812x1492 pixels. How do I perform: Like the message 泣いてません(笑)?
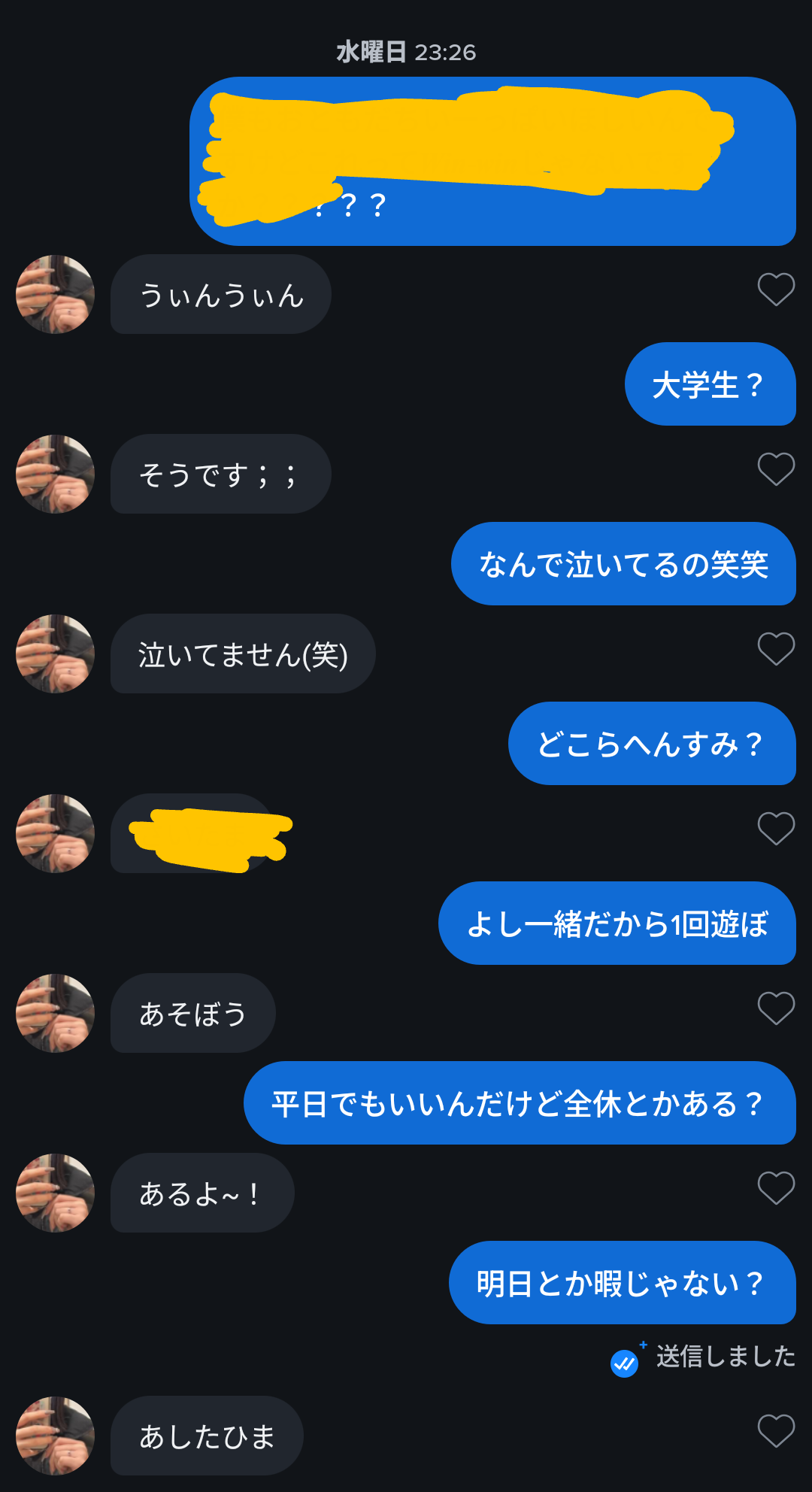[776, 649]
